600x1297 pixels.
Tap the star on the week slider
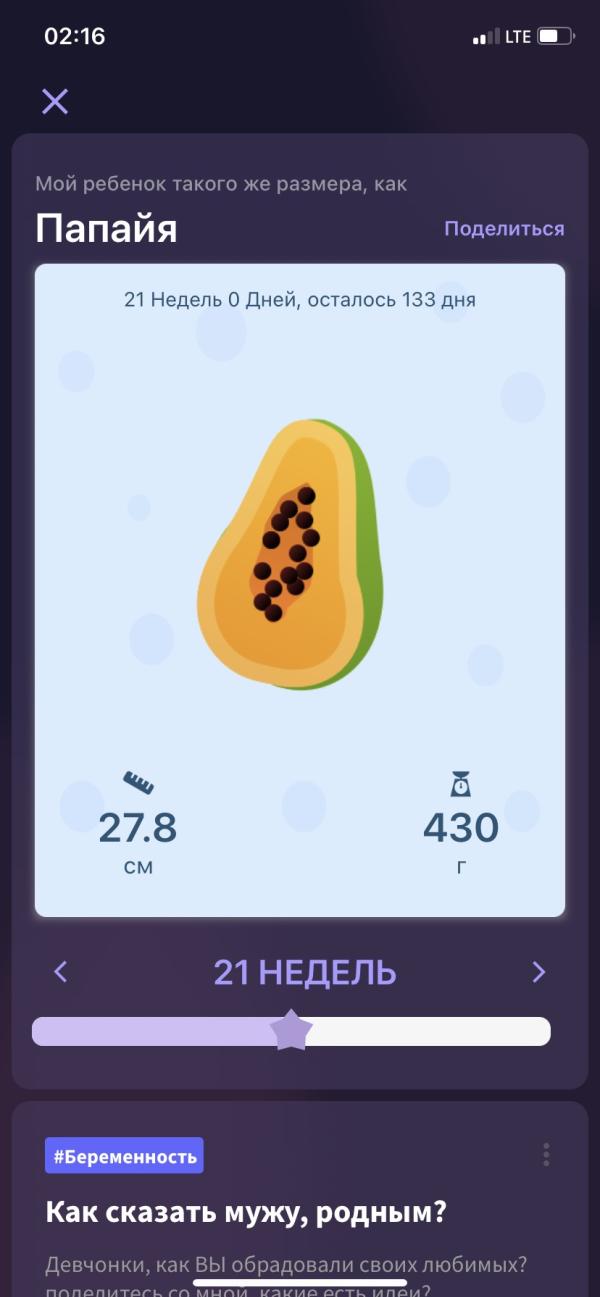pyautogui.click(x=291, y=1030)
